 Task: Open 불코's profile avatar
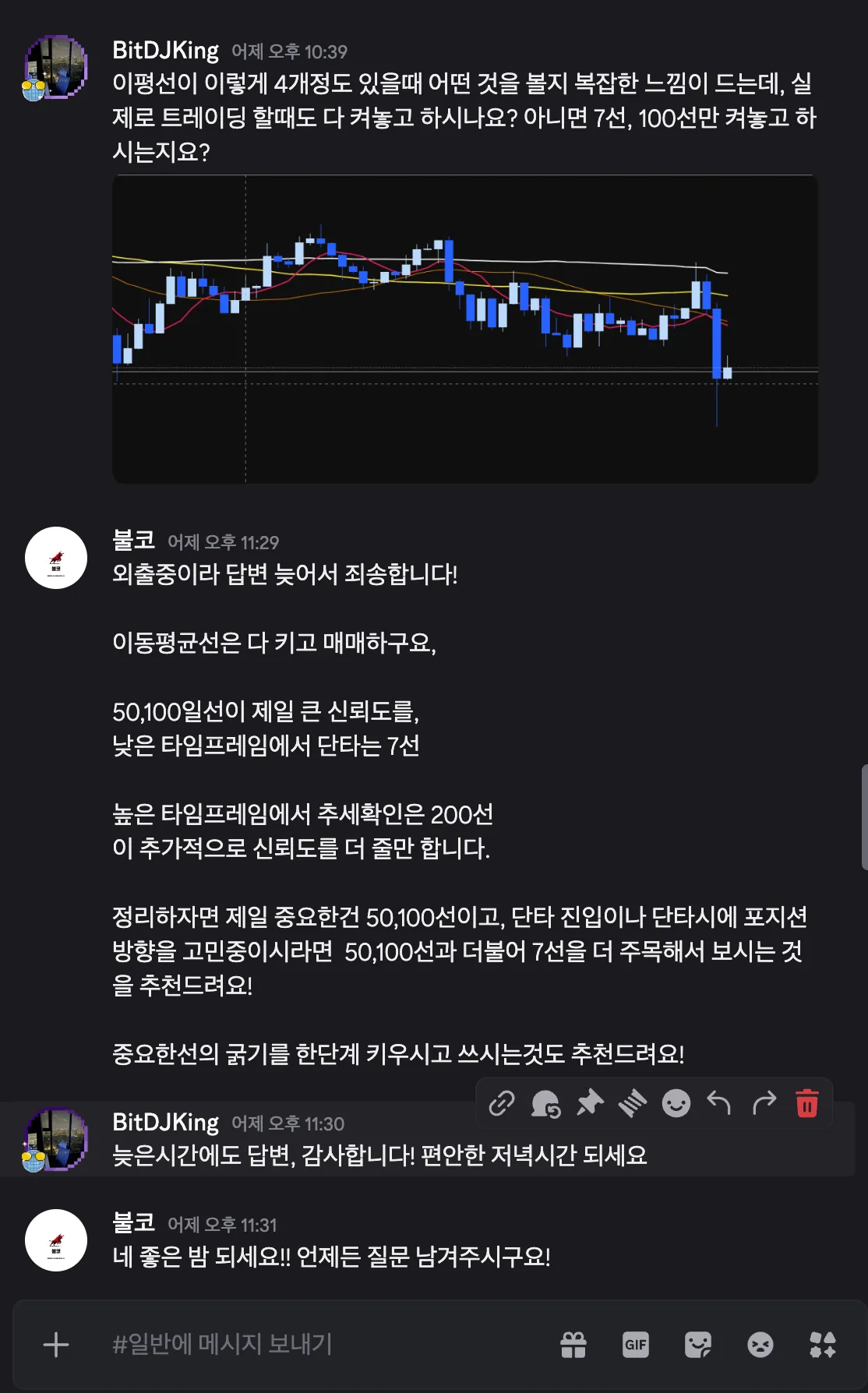pos(55,557)
